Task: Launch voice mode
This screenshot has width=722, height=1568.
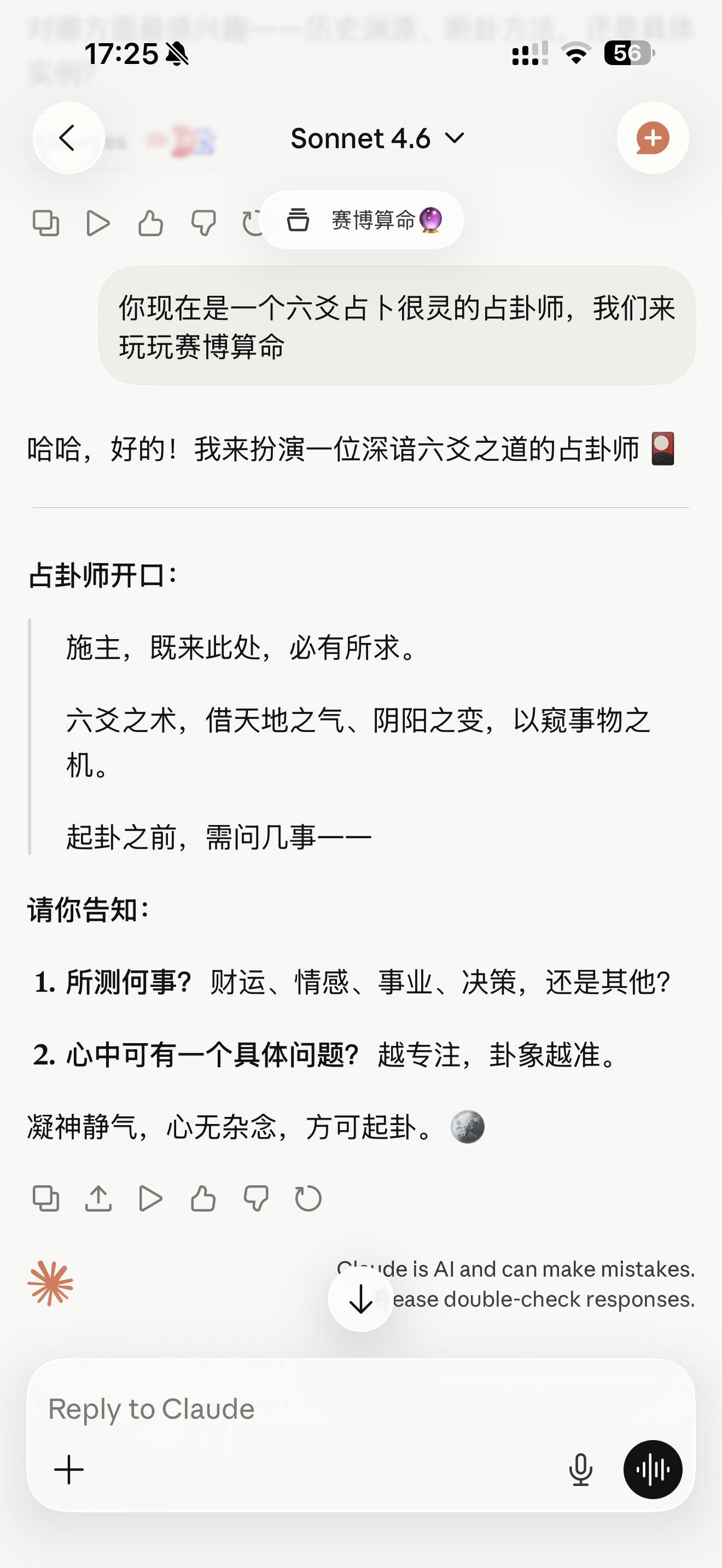Action: (653, 1470)
